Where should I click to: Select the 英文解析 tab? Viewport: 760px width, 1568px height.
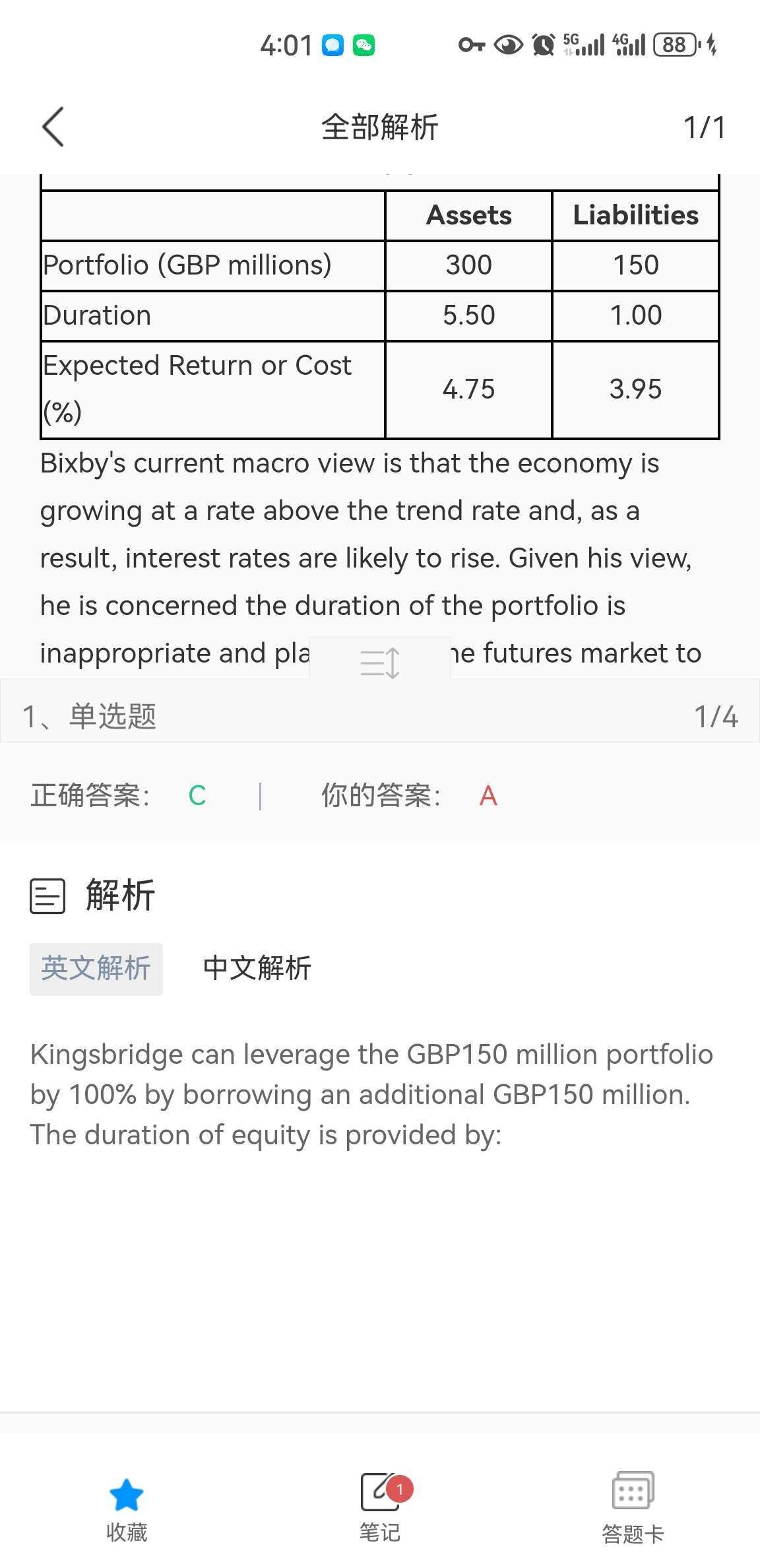[96, 968]
